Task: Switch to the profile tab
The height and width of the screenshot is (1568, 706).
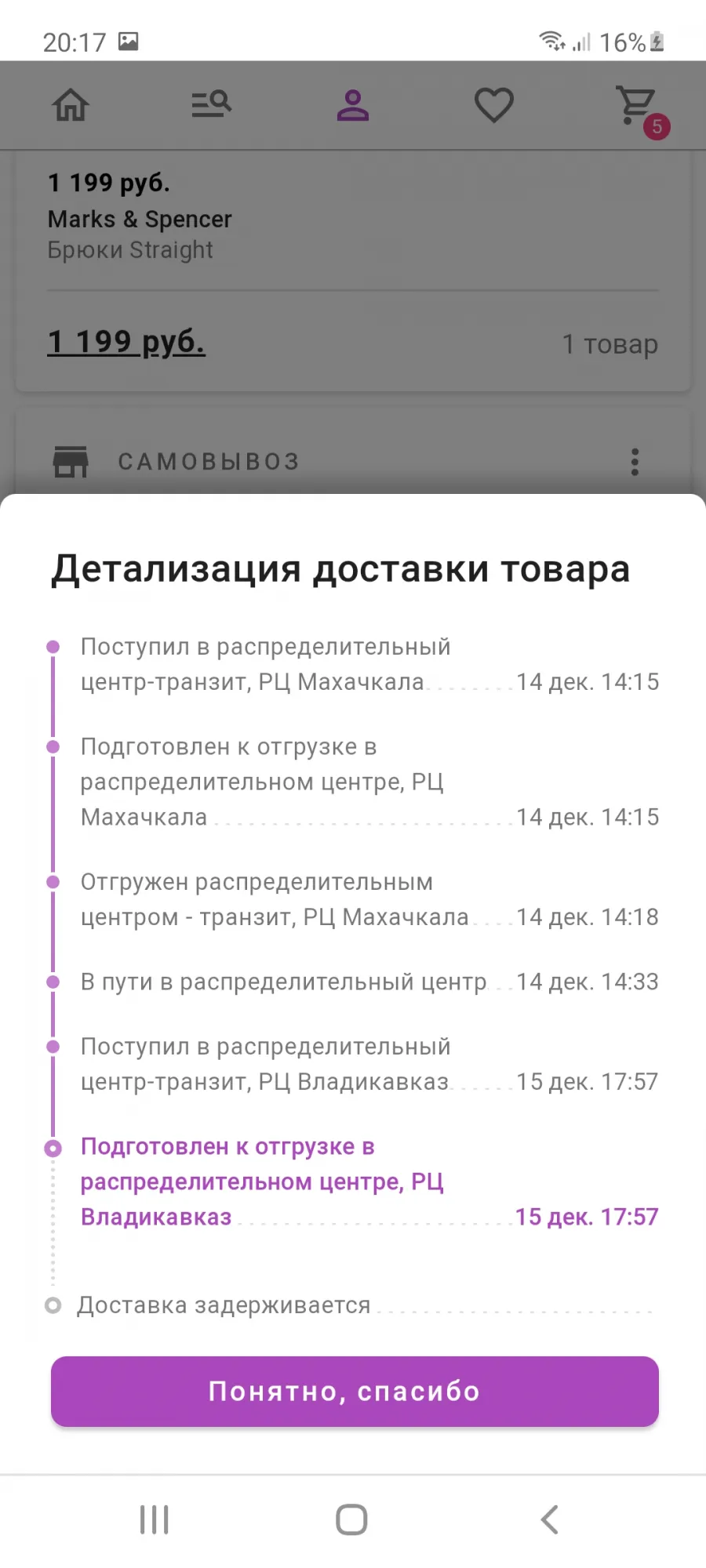Action: (353, 105)
